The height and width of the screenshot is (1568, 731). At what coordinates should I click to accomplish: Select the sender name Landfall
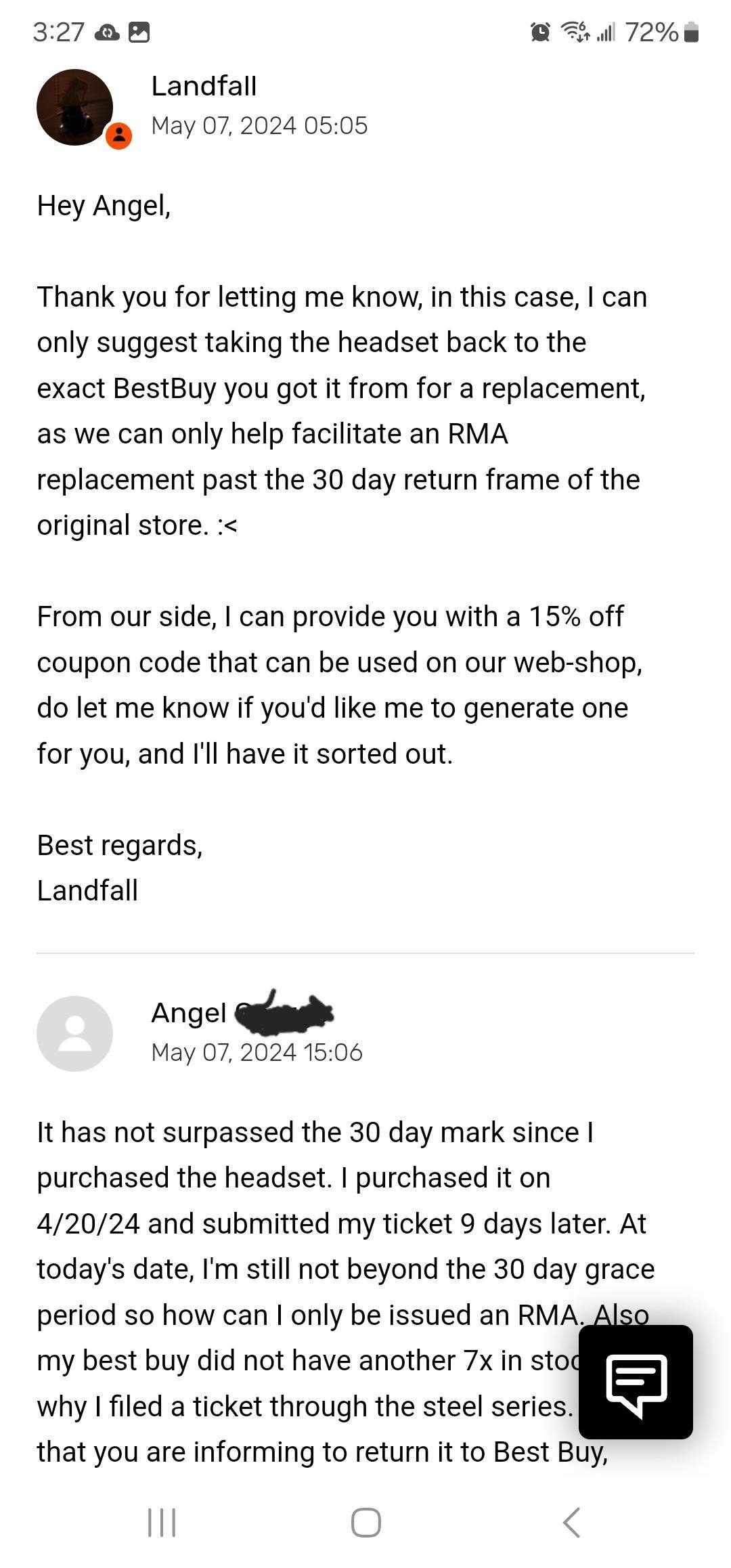[203, 85]
